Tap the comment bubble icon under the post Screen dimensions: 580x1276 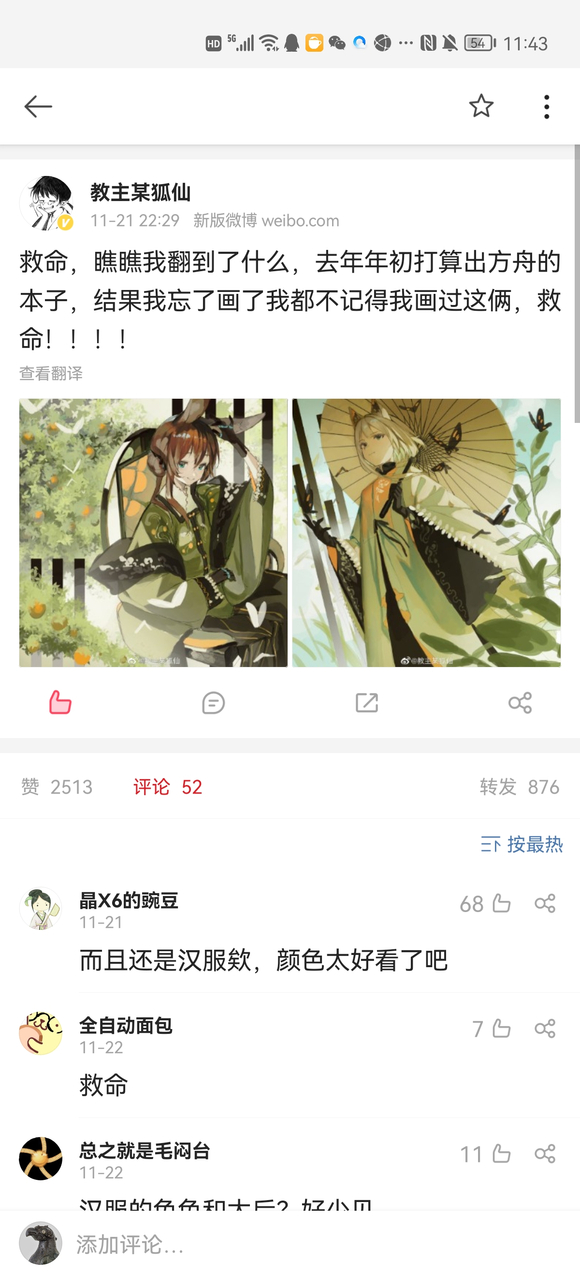pos(213,702)
